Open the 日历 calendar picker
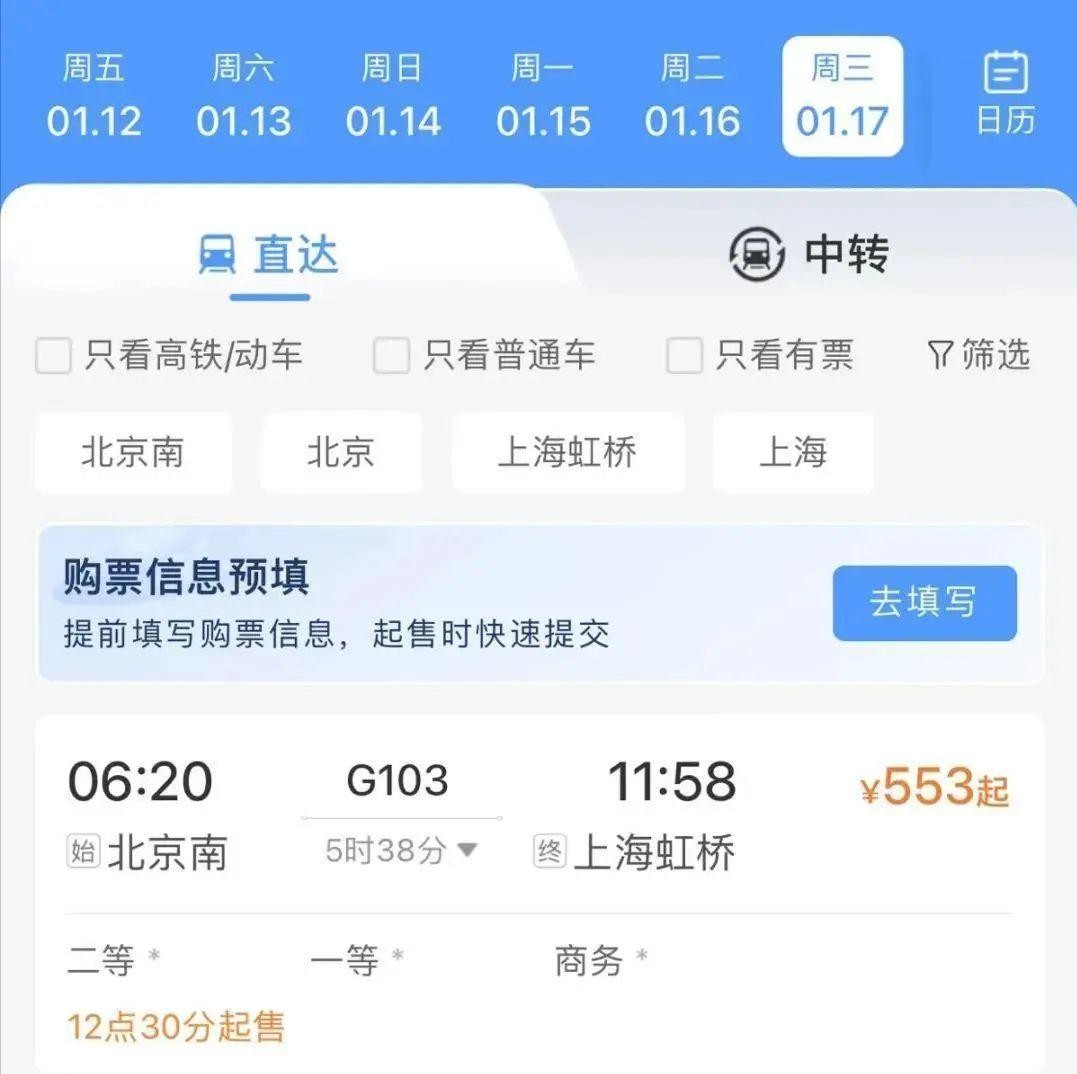Screen dimensions: 1077x1074 pos(1005,94)
